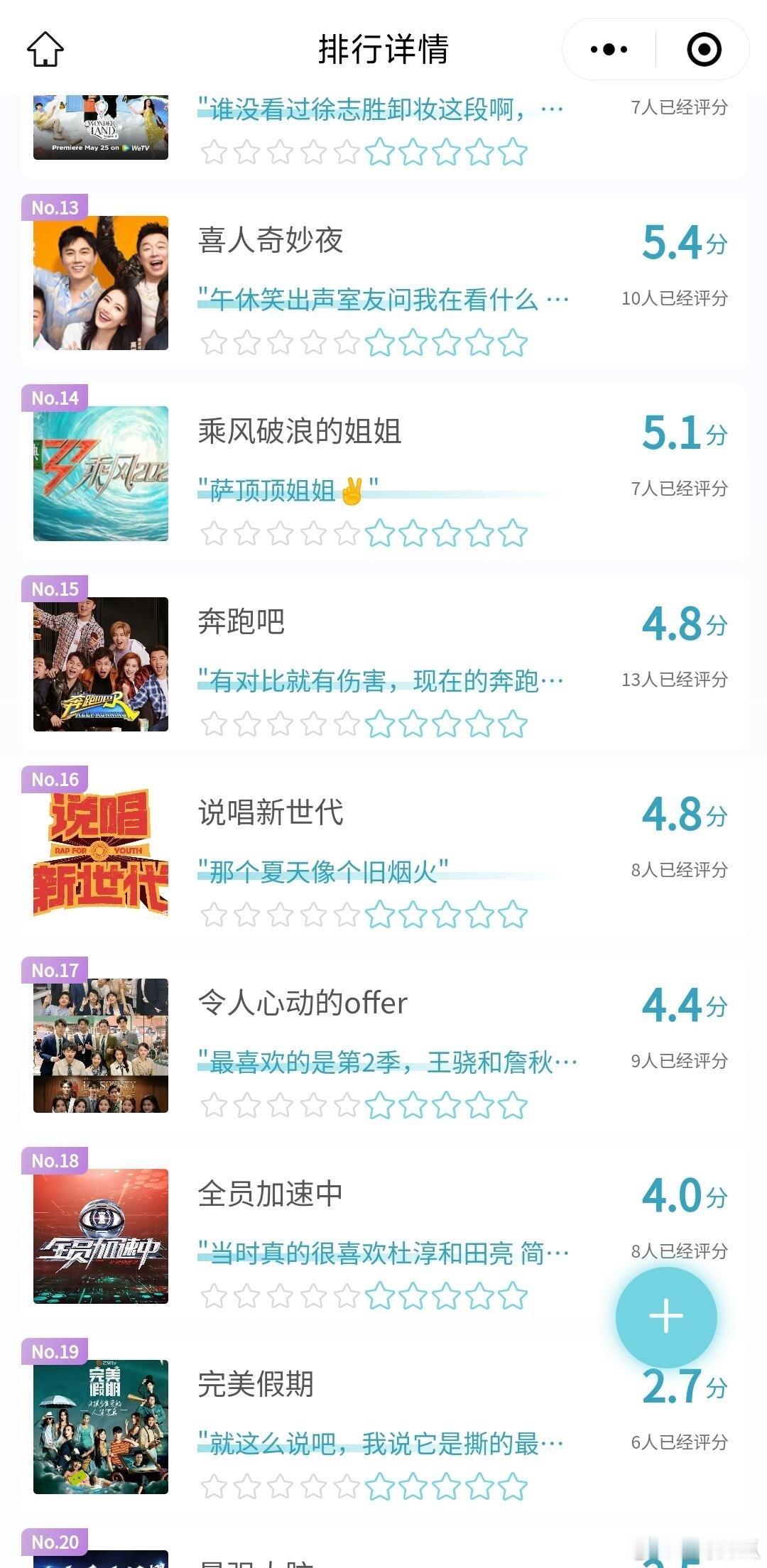Tap the floating plus button

tap(665, 1317)
